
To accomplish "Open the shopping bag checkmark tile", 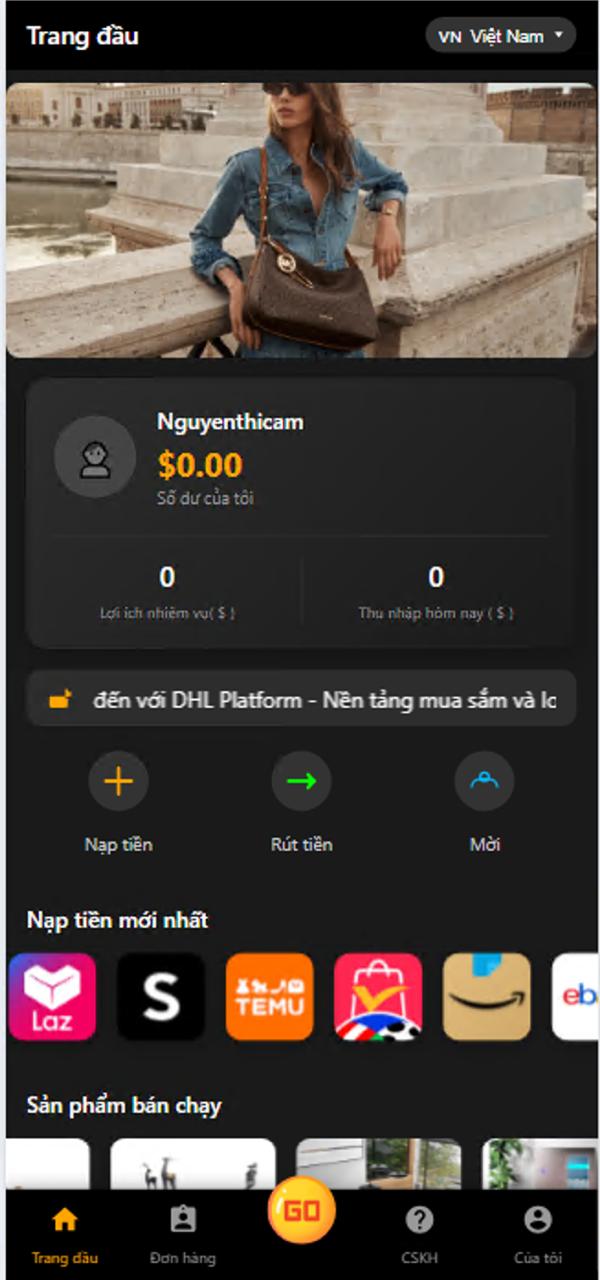I will [x=378, y=996].
